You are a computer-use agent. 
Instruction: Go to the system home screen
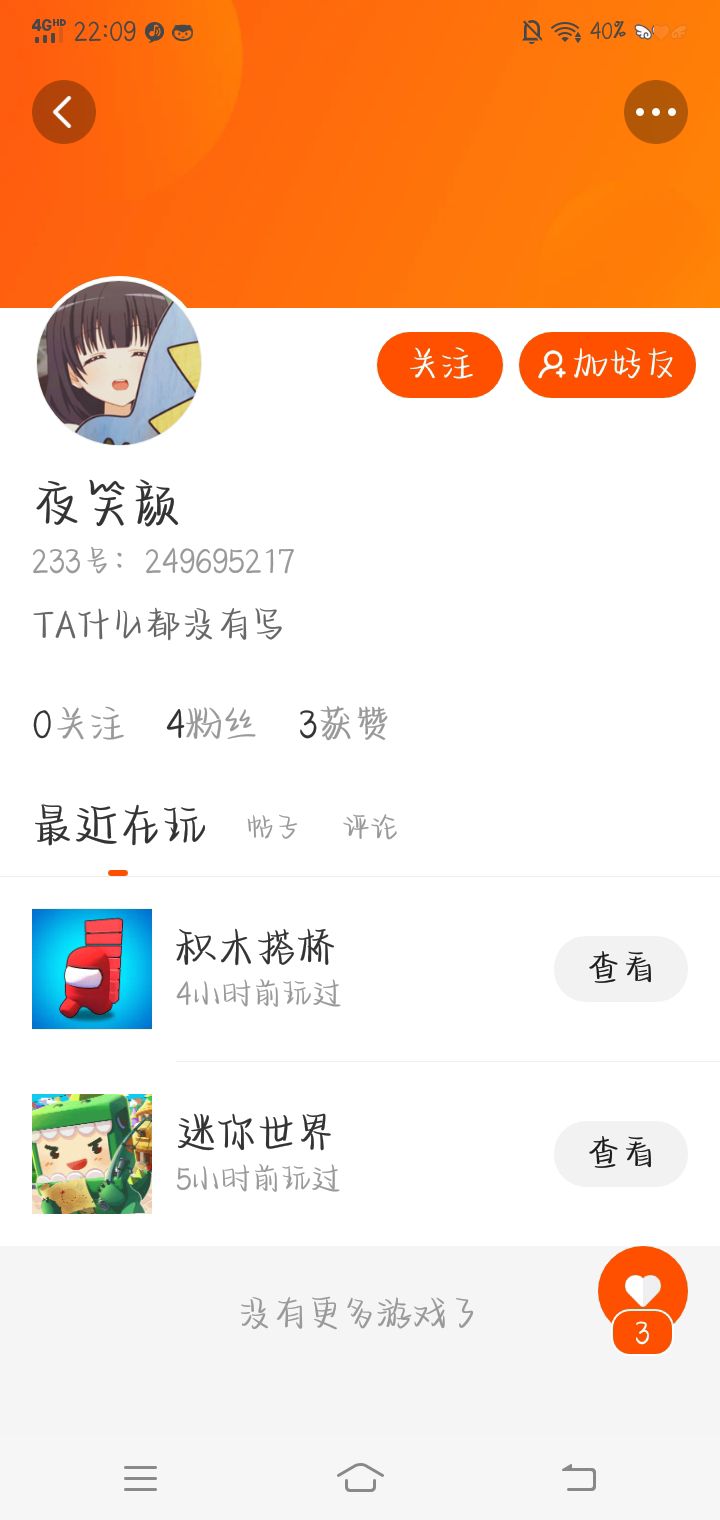360,1477
